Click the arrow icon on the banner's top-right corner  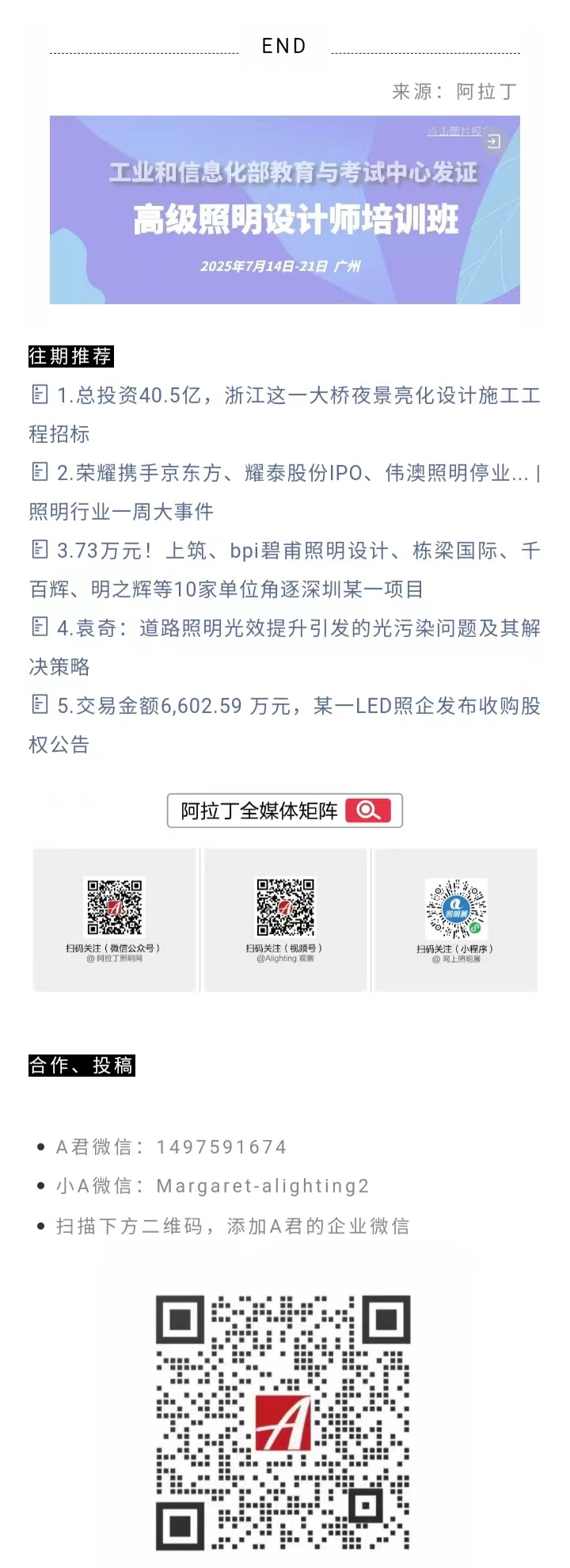(x=496, y=143)
